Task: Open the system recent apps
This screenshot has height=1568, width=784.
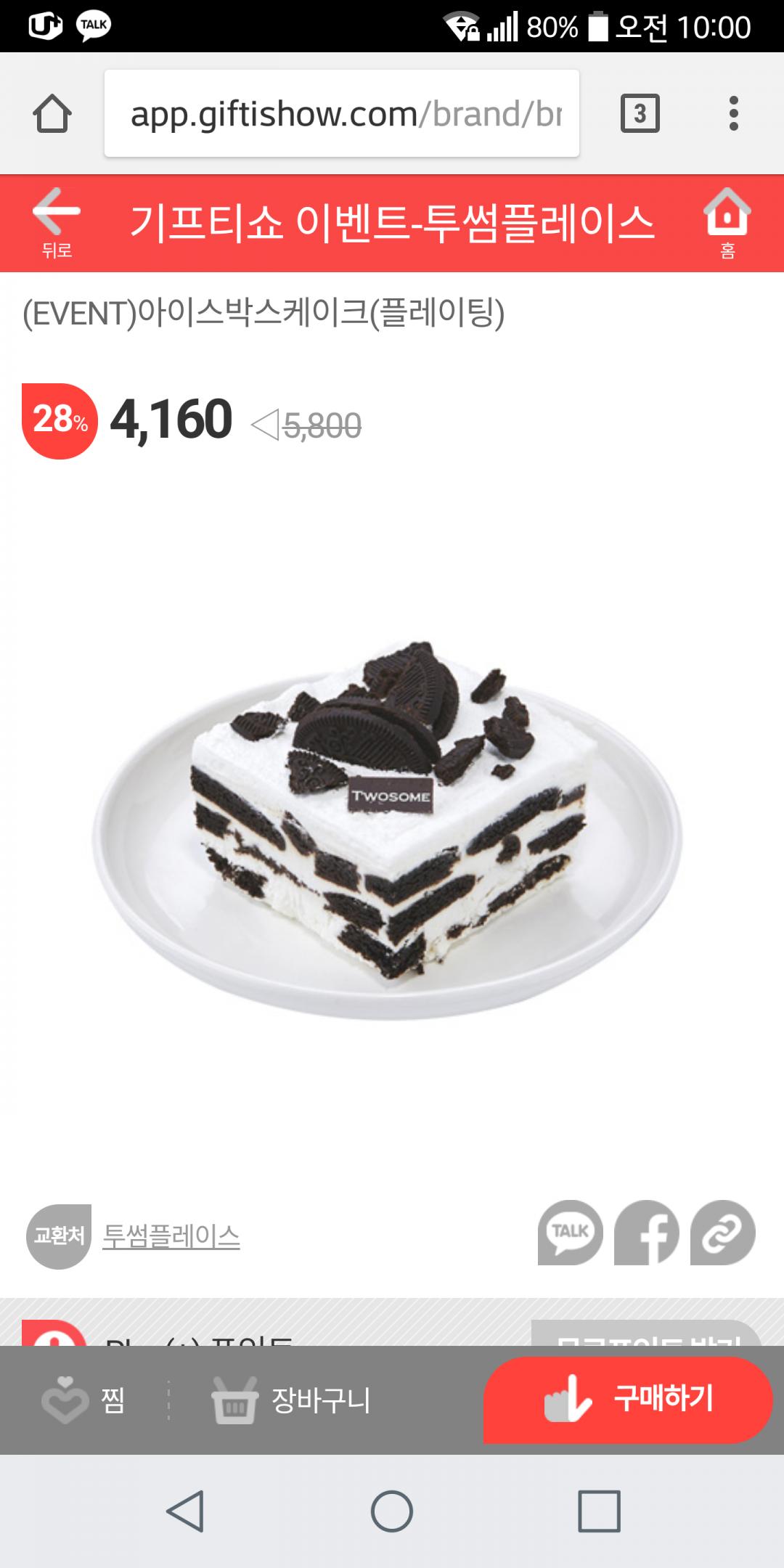Action: [599, 1511]
